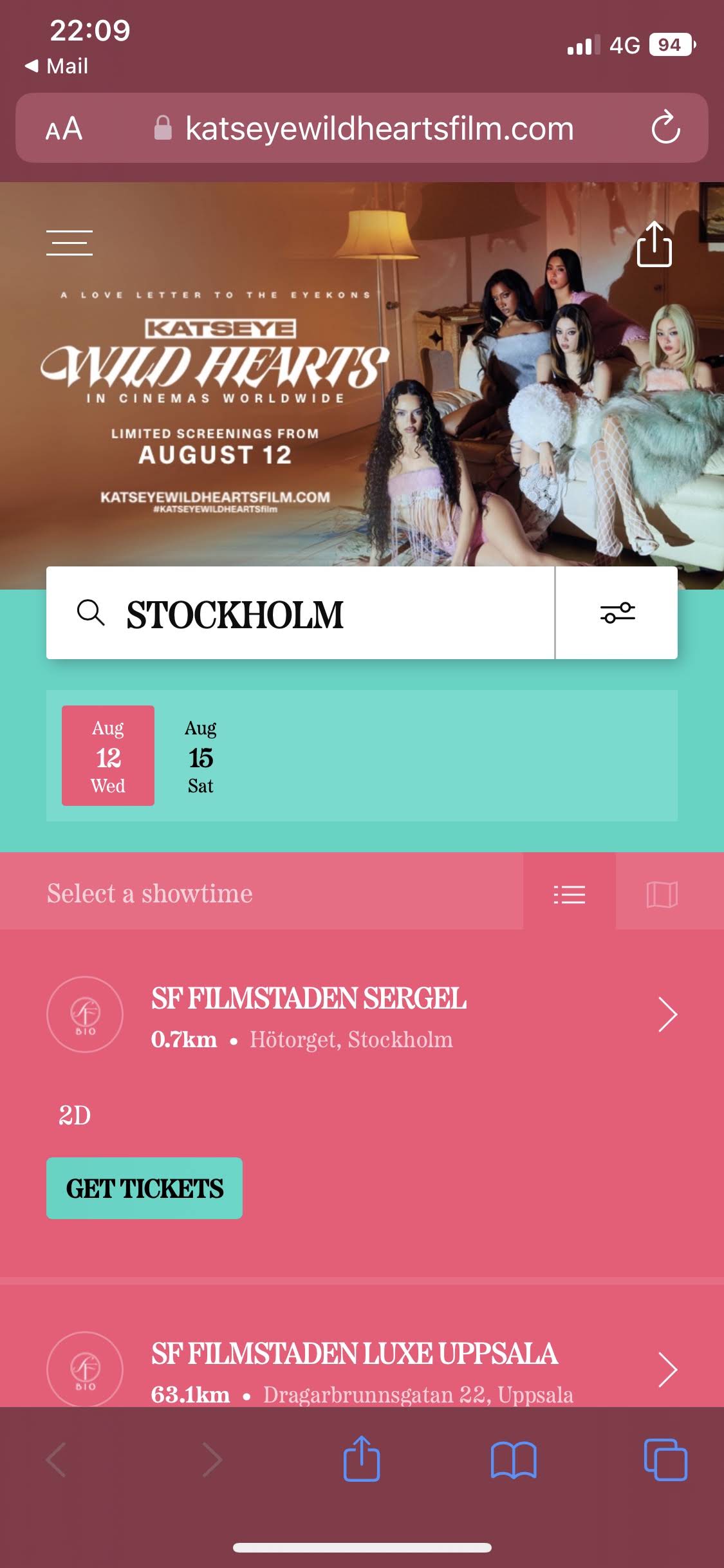724x1568 pixels.
Task: Select the Aug 15 Sat date
Action: click(x=201, y=756)
